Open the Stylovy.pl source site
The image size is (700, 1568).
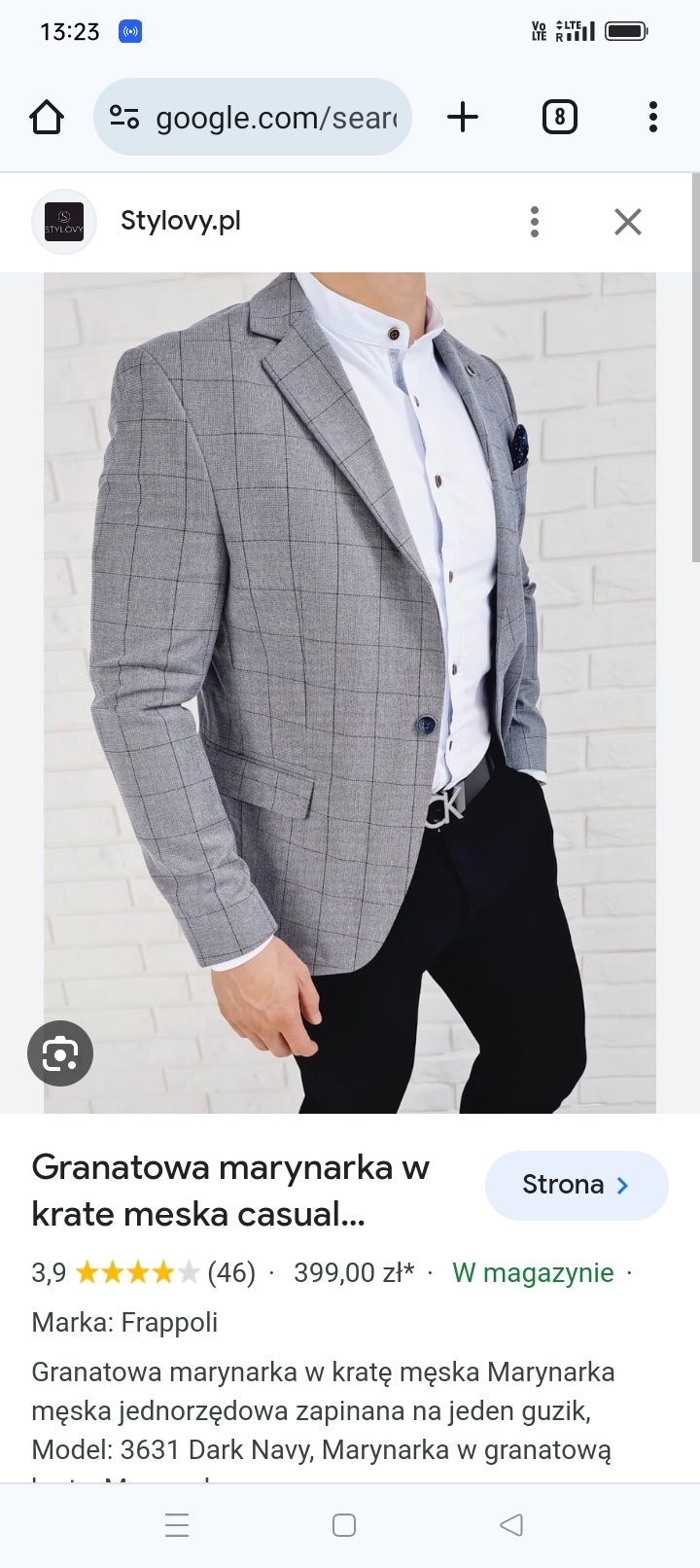coord(180,222)
